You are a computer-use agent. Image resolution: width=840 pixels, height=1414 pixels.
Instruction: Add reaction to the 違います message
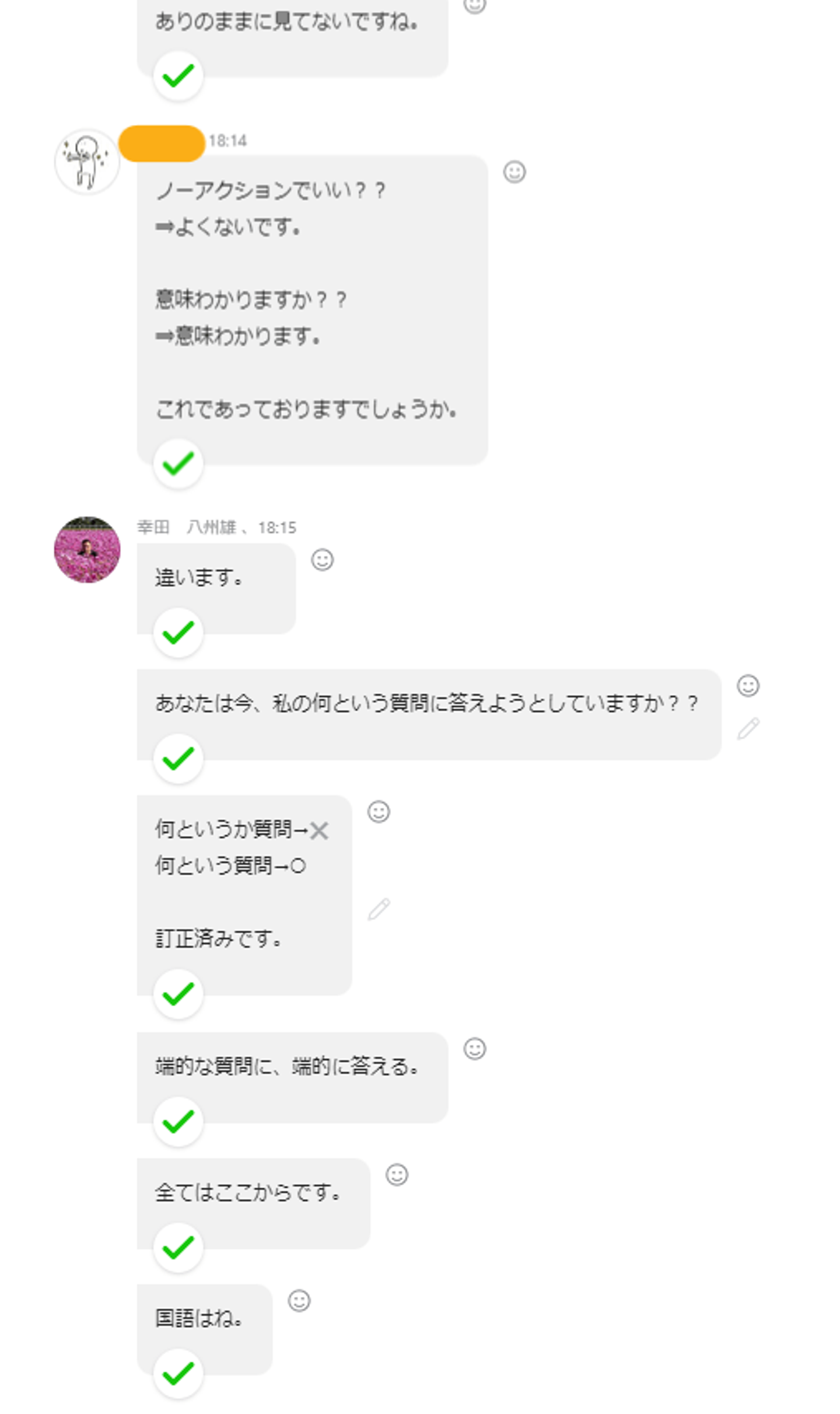322,560
